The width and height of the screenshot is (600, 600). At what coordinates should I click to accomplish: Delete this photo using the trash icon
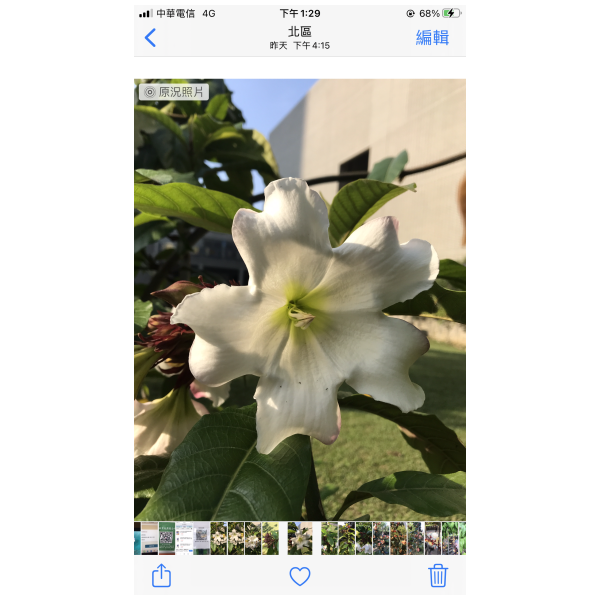pyautogui.click(x=438, y=576)
